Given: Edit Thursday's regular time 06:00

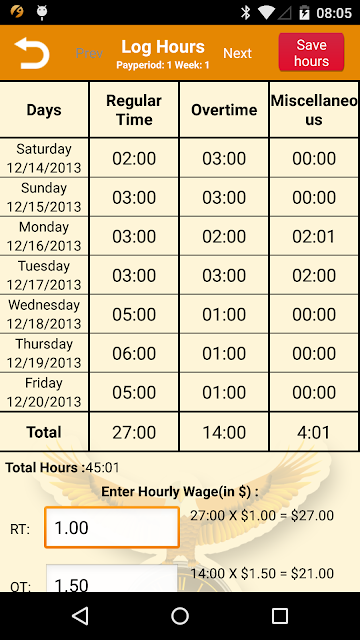Looking at the screenshot, I should coord(134,353).
